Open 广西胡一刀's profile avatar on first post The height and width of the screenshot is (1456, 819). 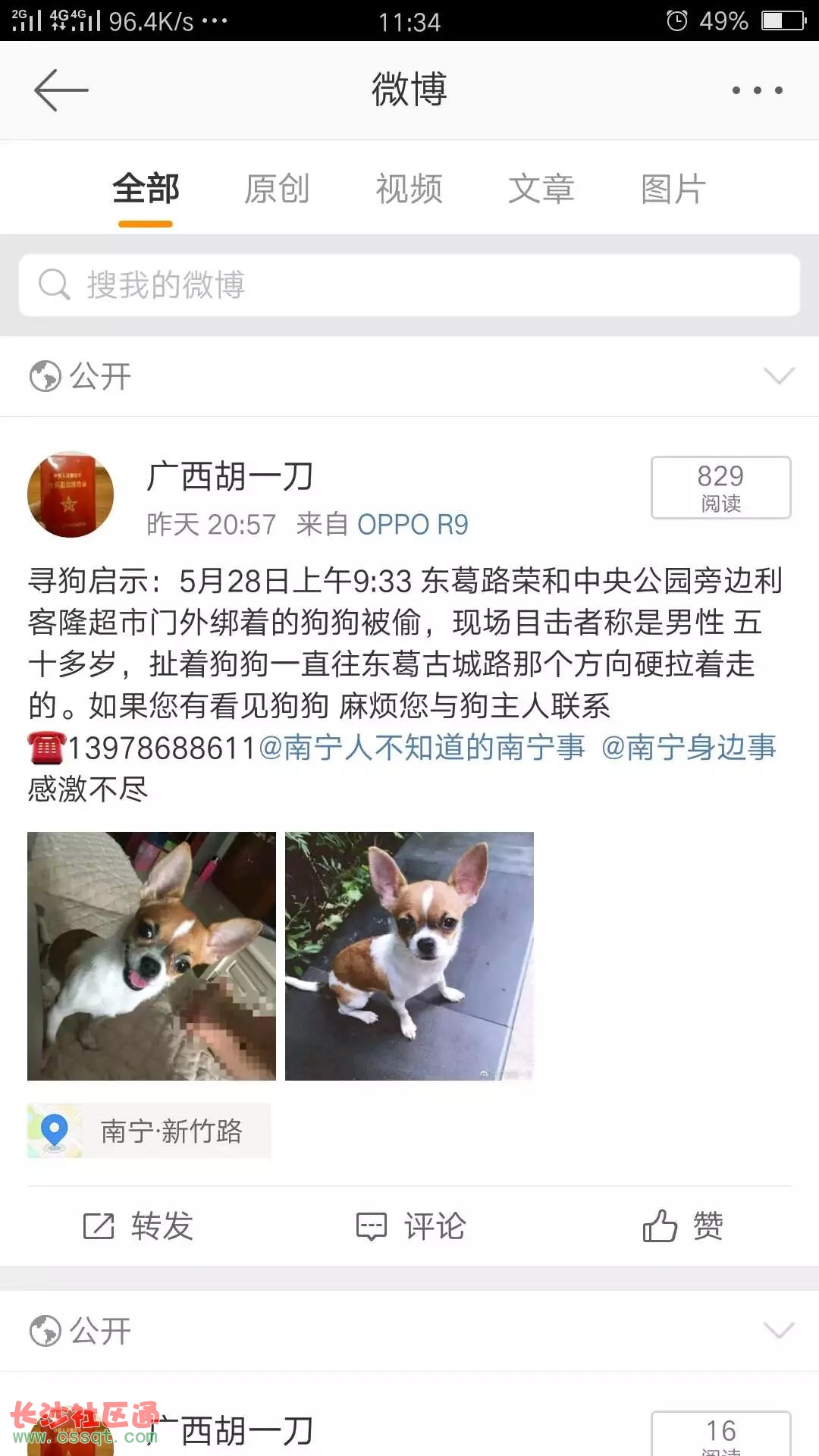pyautogui.click(x=71, y=494)
